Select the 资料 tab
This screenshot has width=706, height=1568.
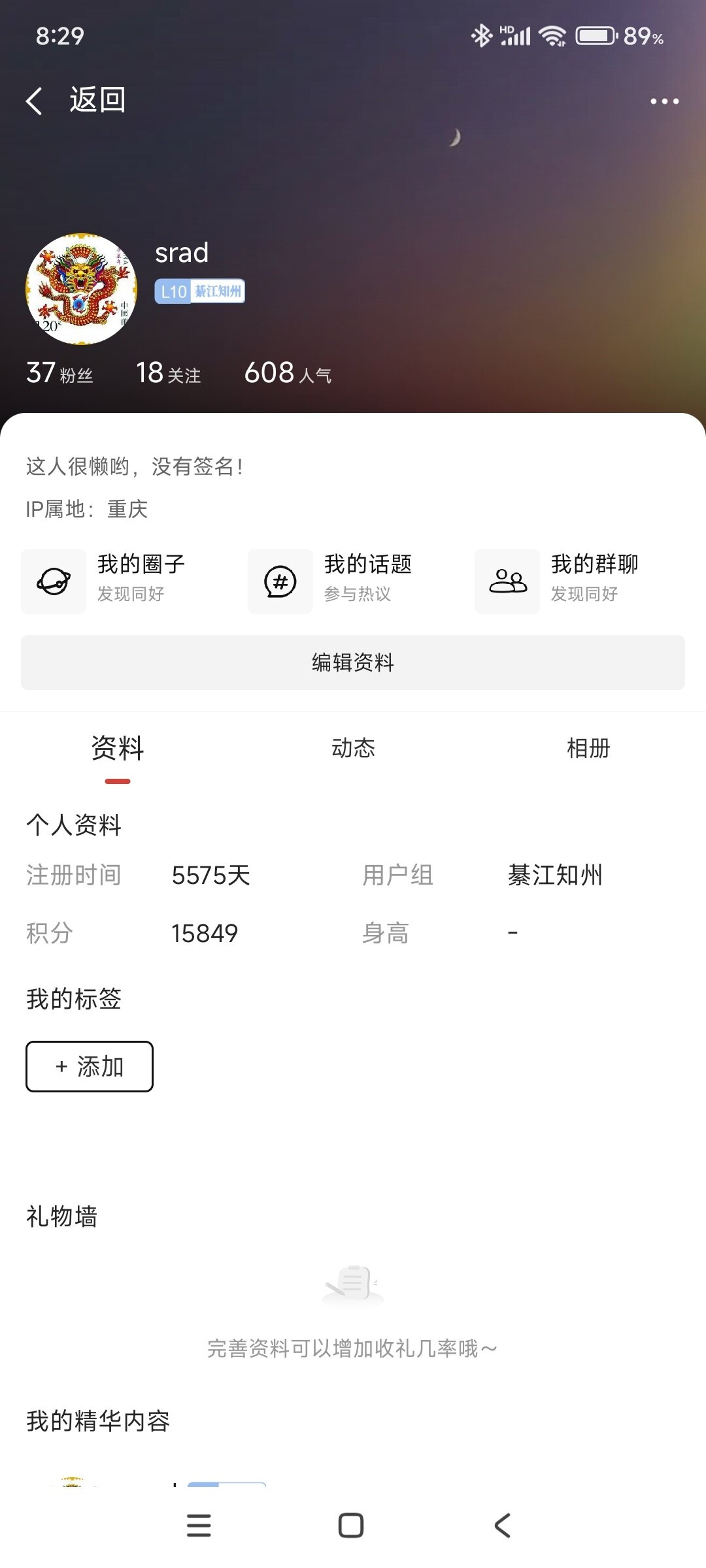click(118, 749)
